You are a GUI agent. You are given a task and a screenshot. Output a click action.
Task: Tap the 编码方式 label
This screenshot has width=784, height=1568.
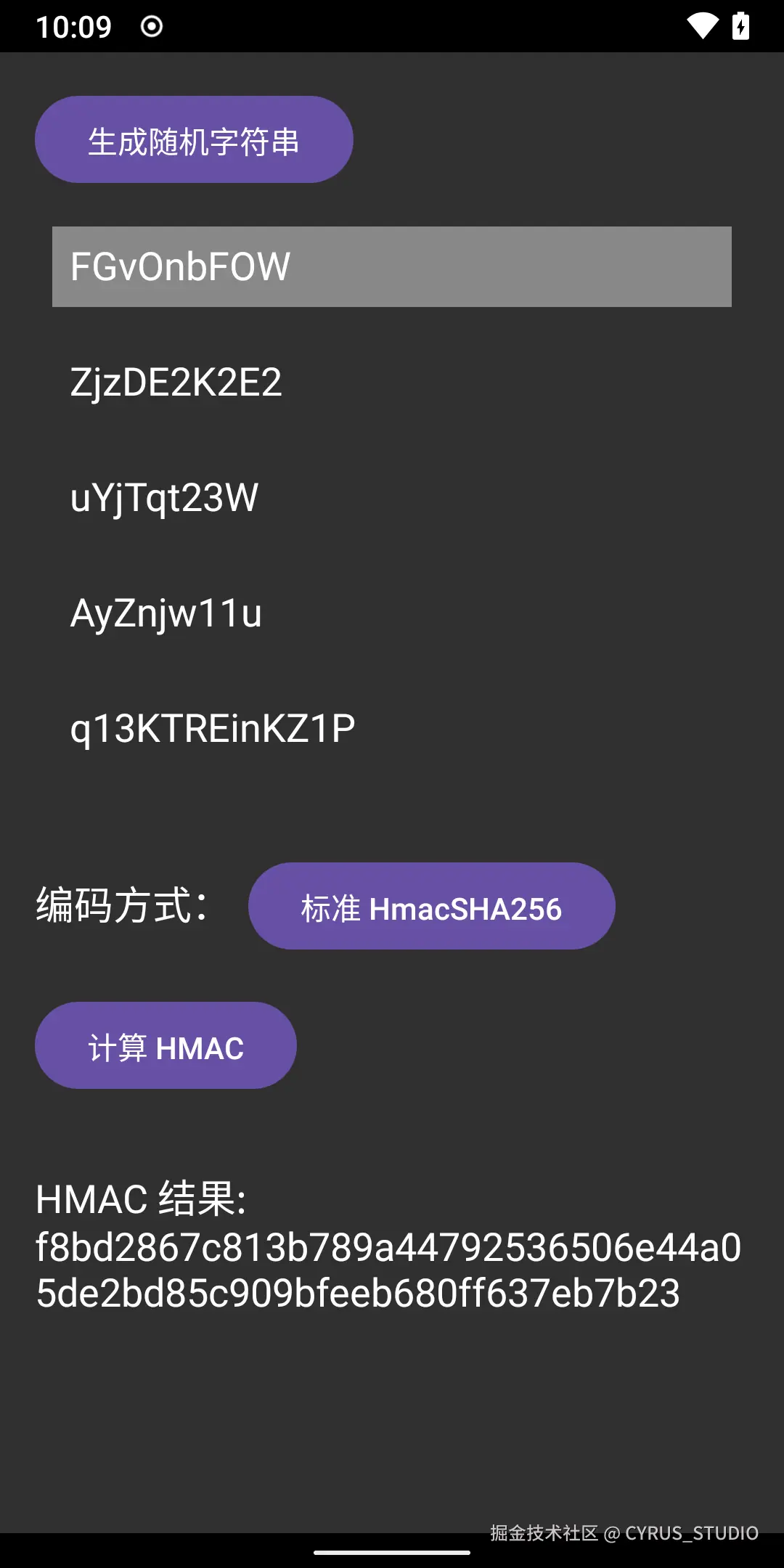tap(122, 902)
